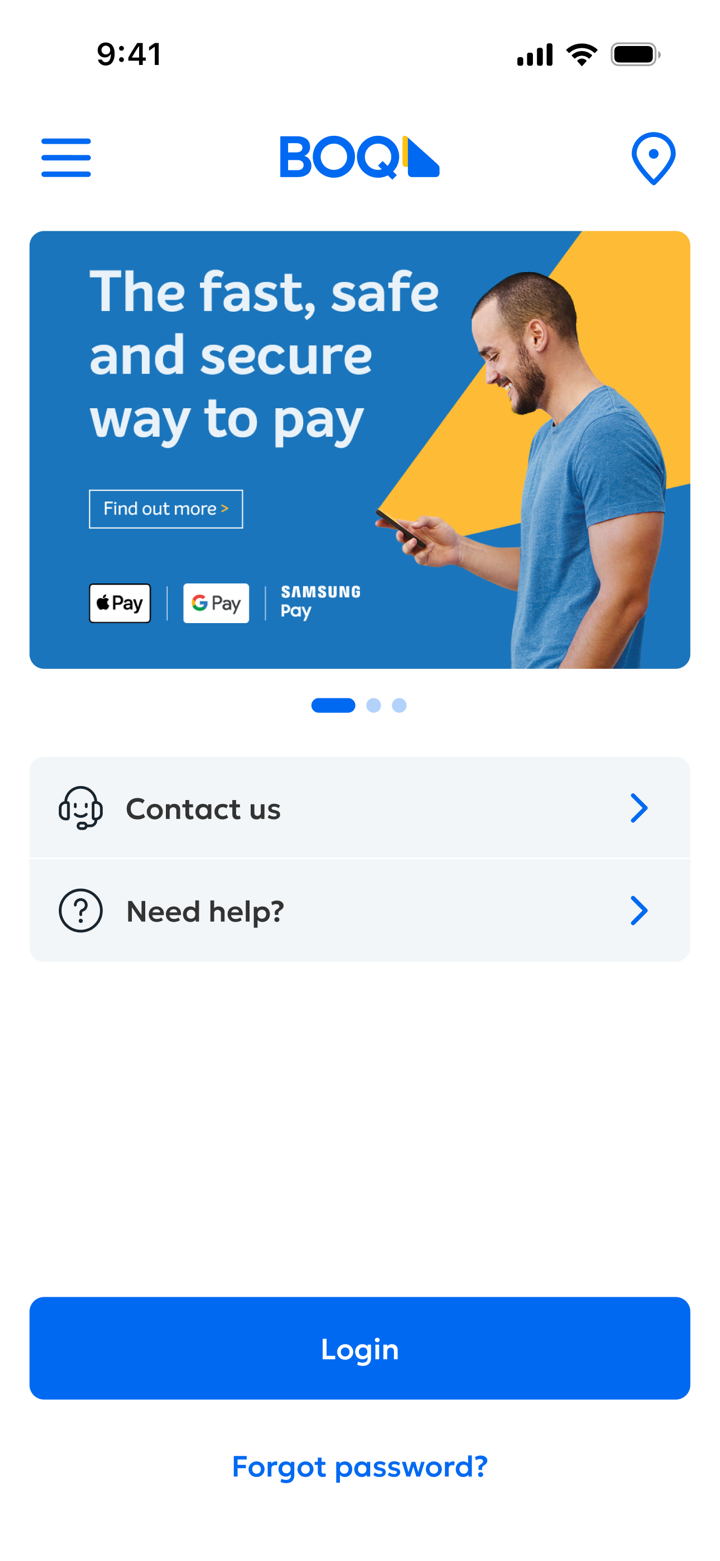Jump to second banner slide dot
This screenshot has width=720, height=1561.
[x=374, y=705]
